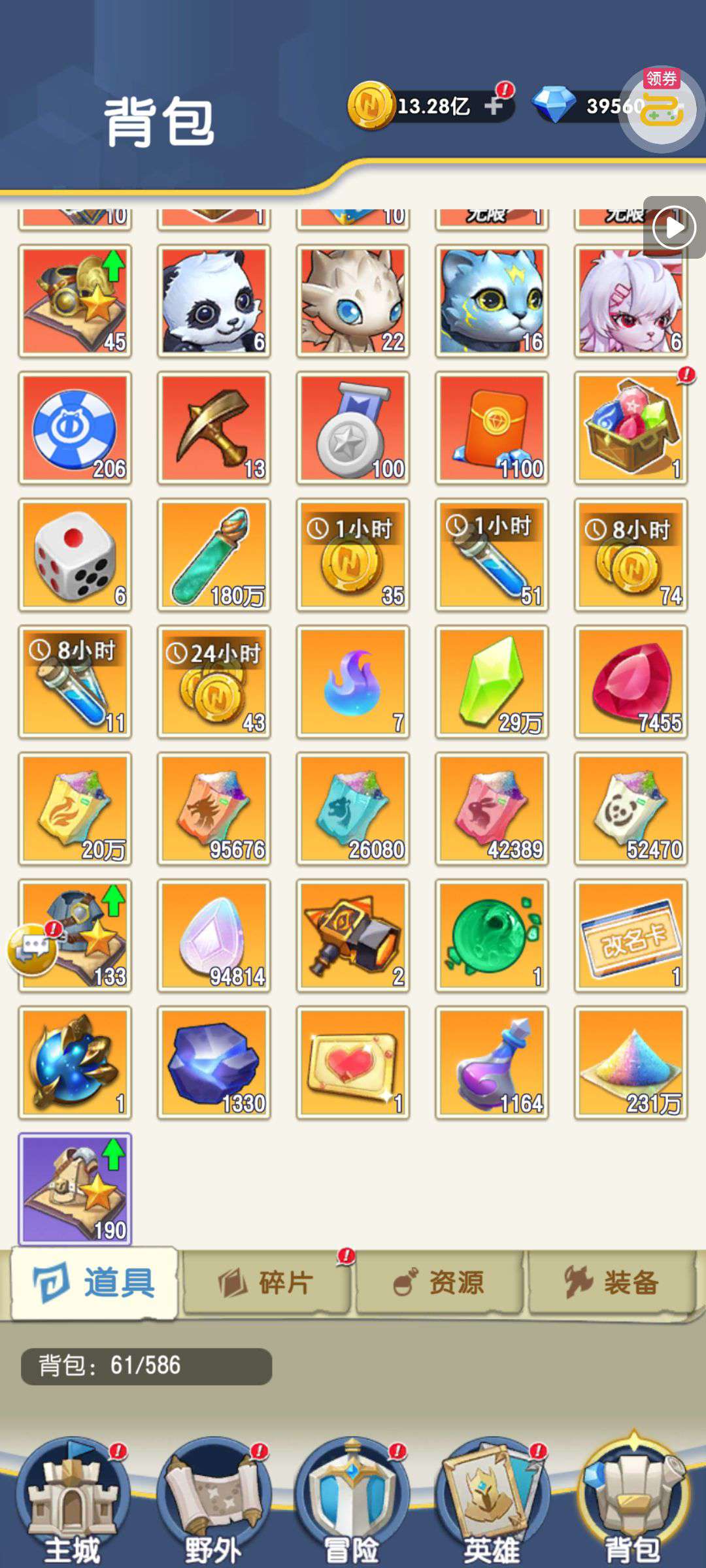Select the panda pet item with count 6
Image resolution: width=706 pixels, height=1568 pixels.
(214, 301)
